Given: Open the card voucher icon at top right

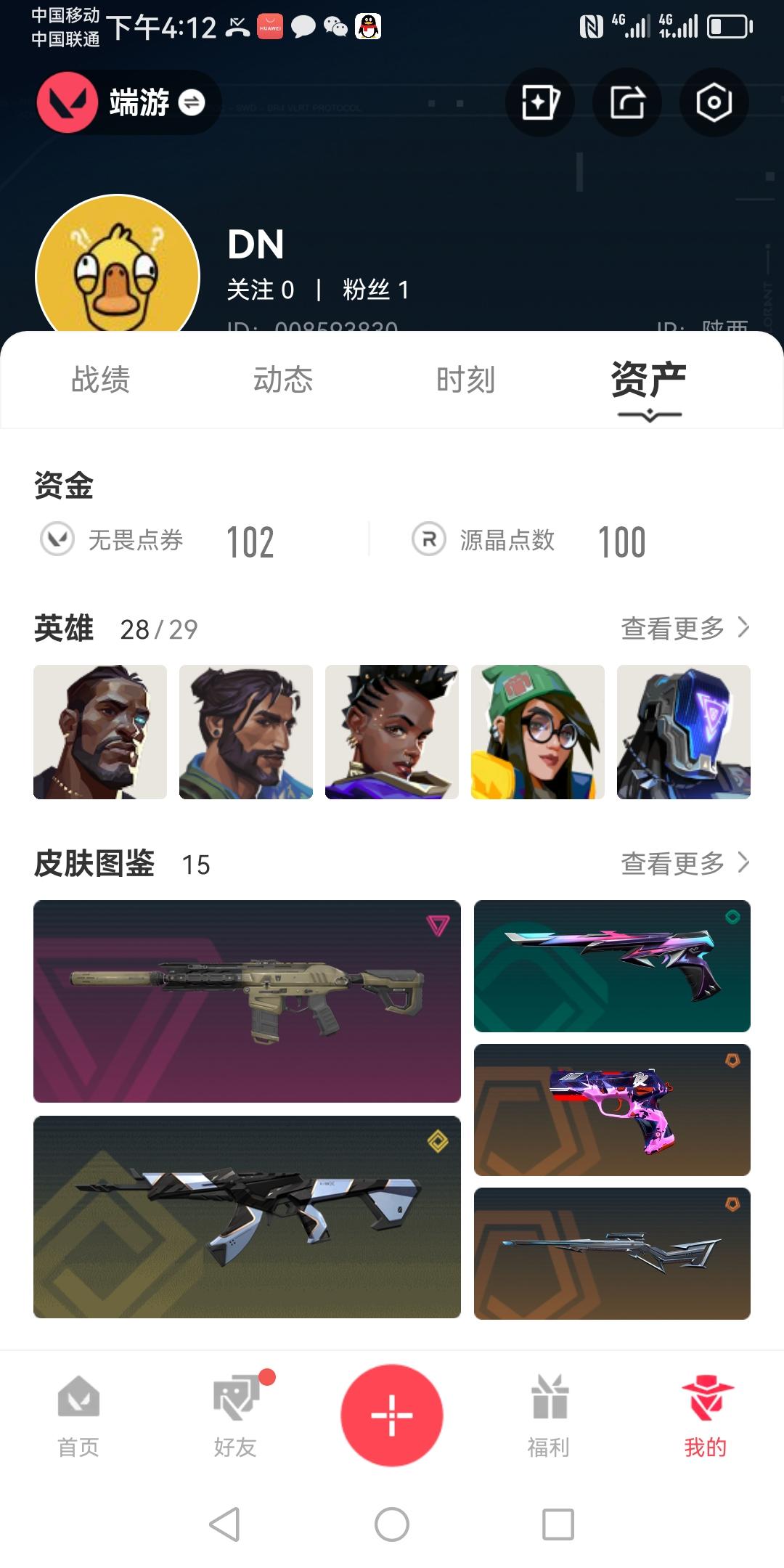Looking at the screenshot, I should [x=541, y=102].
